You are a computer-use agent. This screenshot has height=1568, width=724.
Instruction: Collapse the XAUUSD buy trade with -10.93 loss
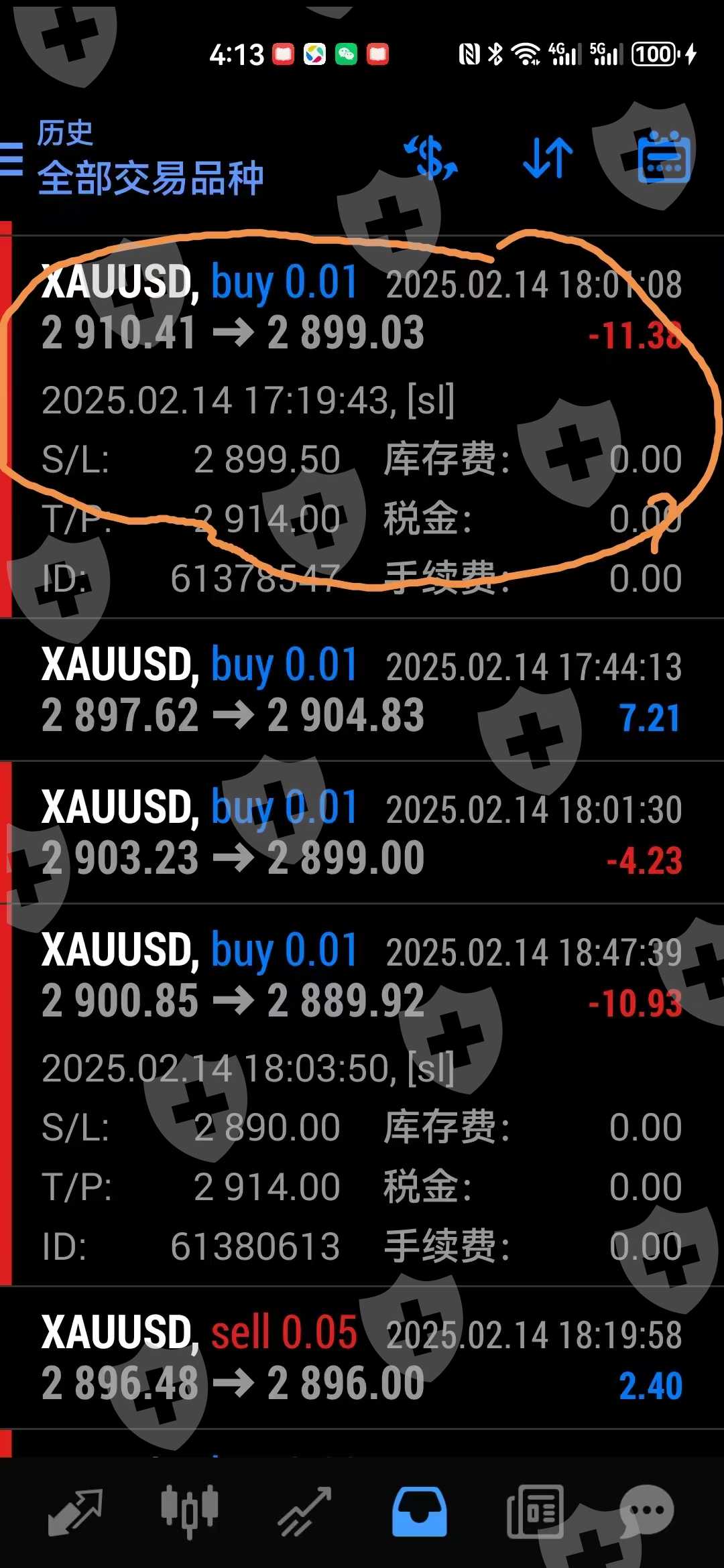tap(362, 976)
